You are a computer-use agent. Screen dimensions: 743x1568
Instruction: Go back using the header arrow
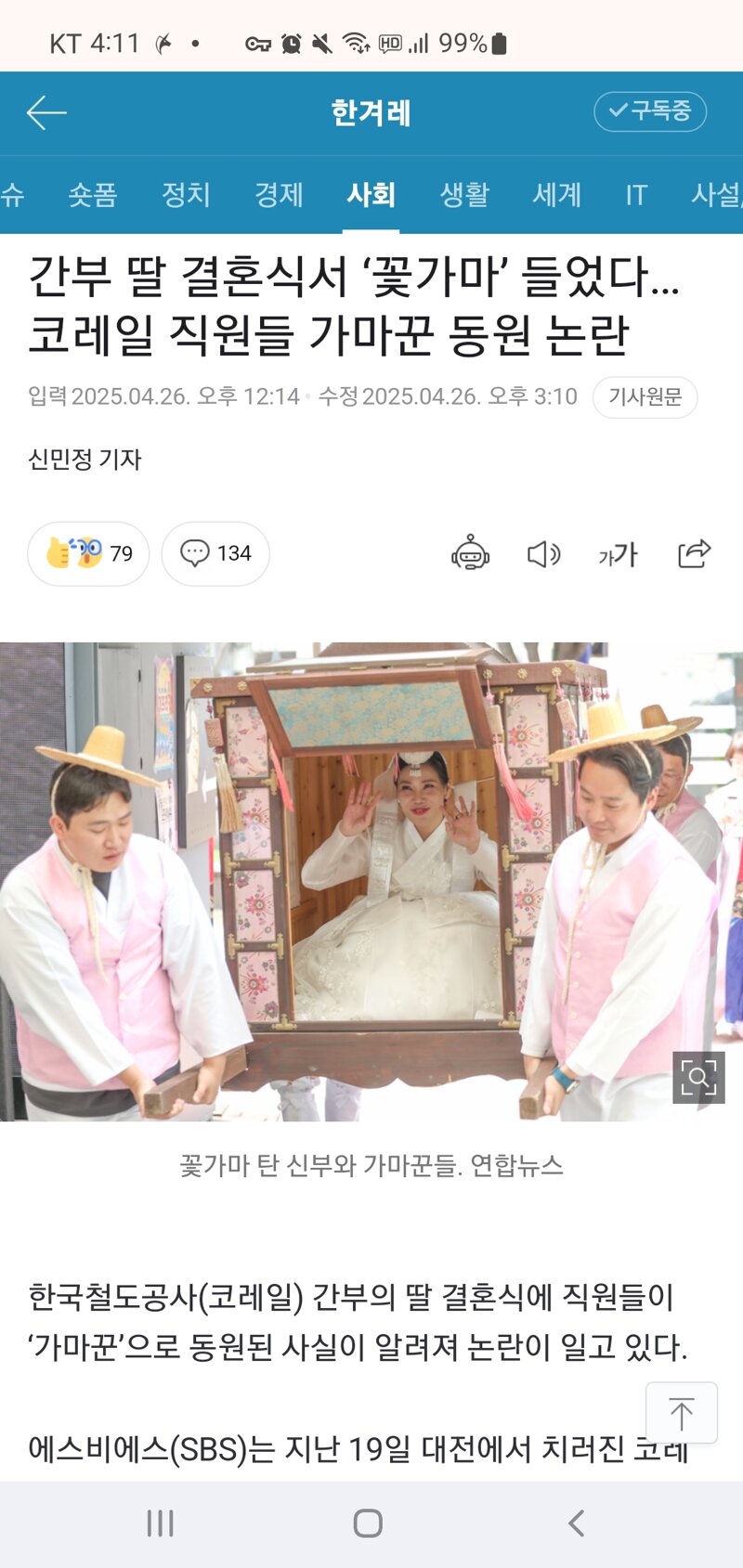click(46, 112)
